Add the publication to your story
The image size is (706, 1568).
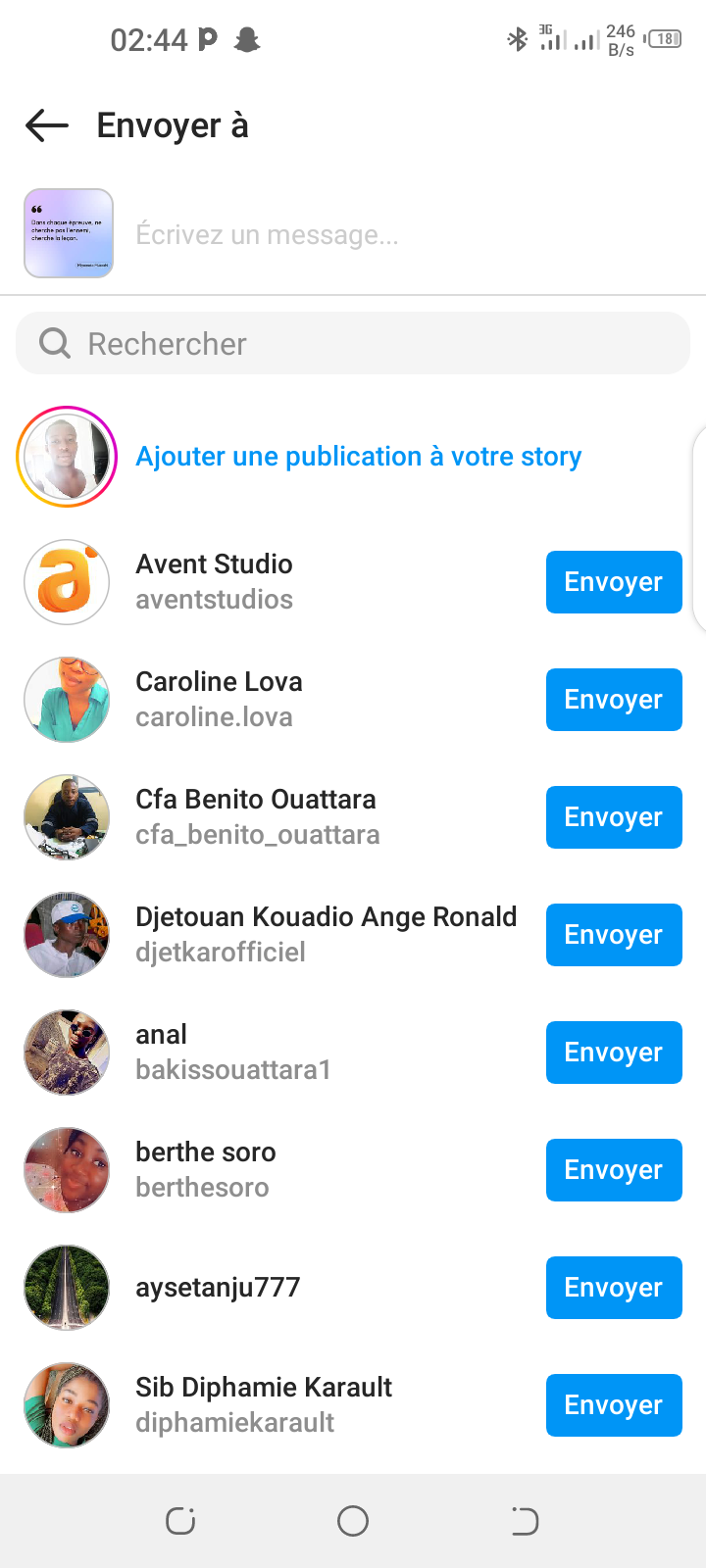[358, 457]
